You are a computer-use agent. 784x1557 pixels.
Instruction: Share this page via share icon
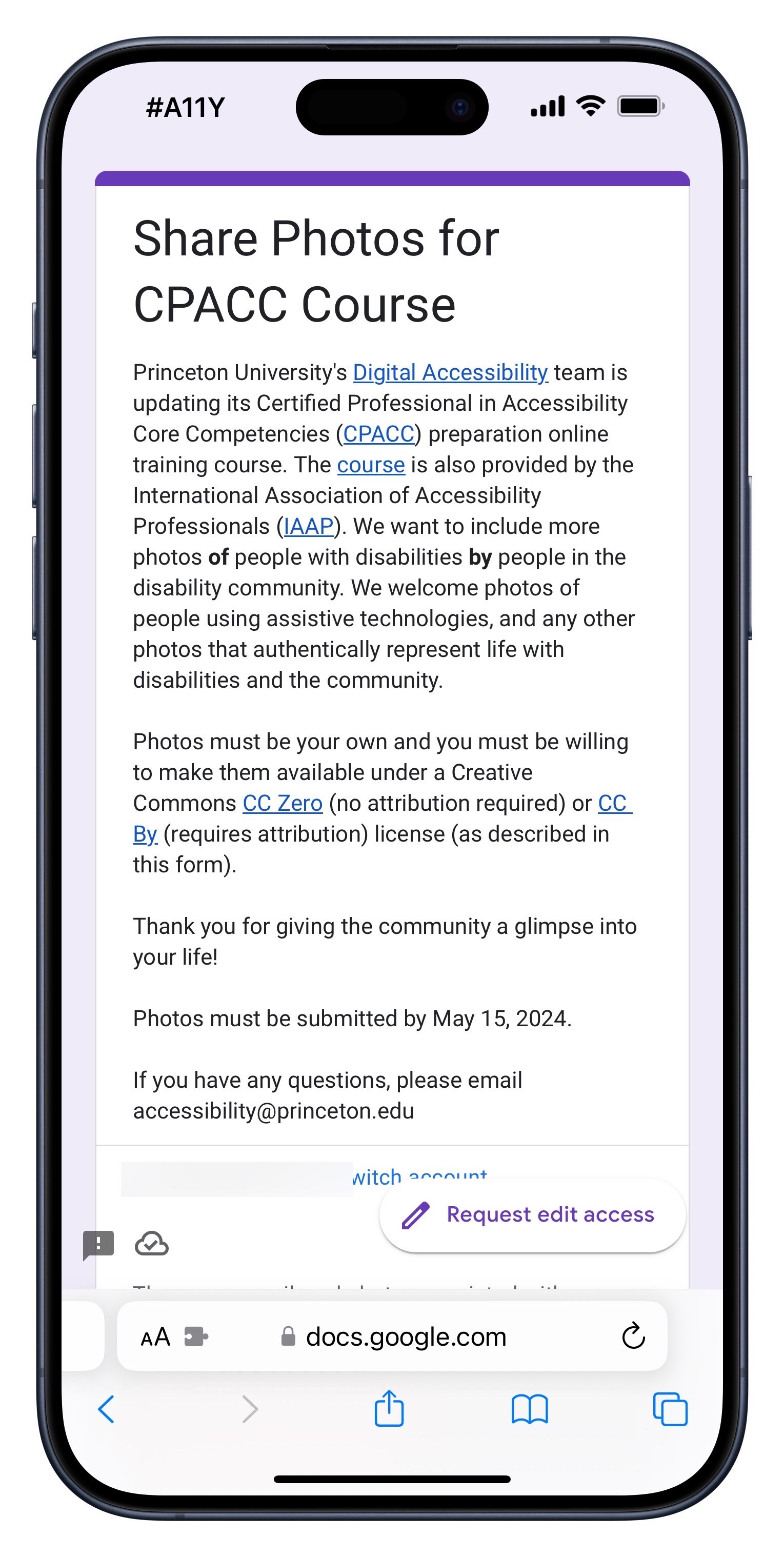pos(389,1409)
